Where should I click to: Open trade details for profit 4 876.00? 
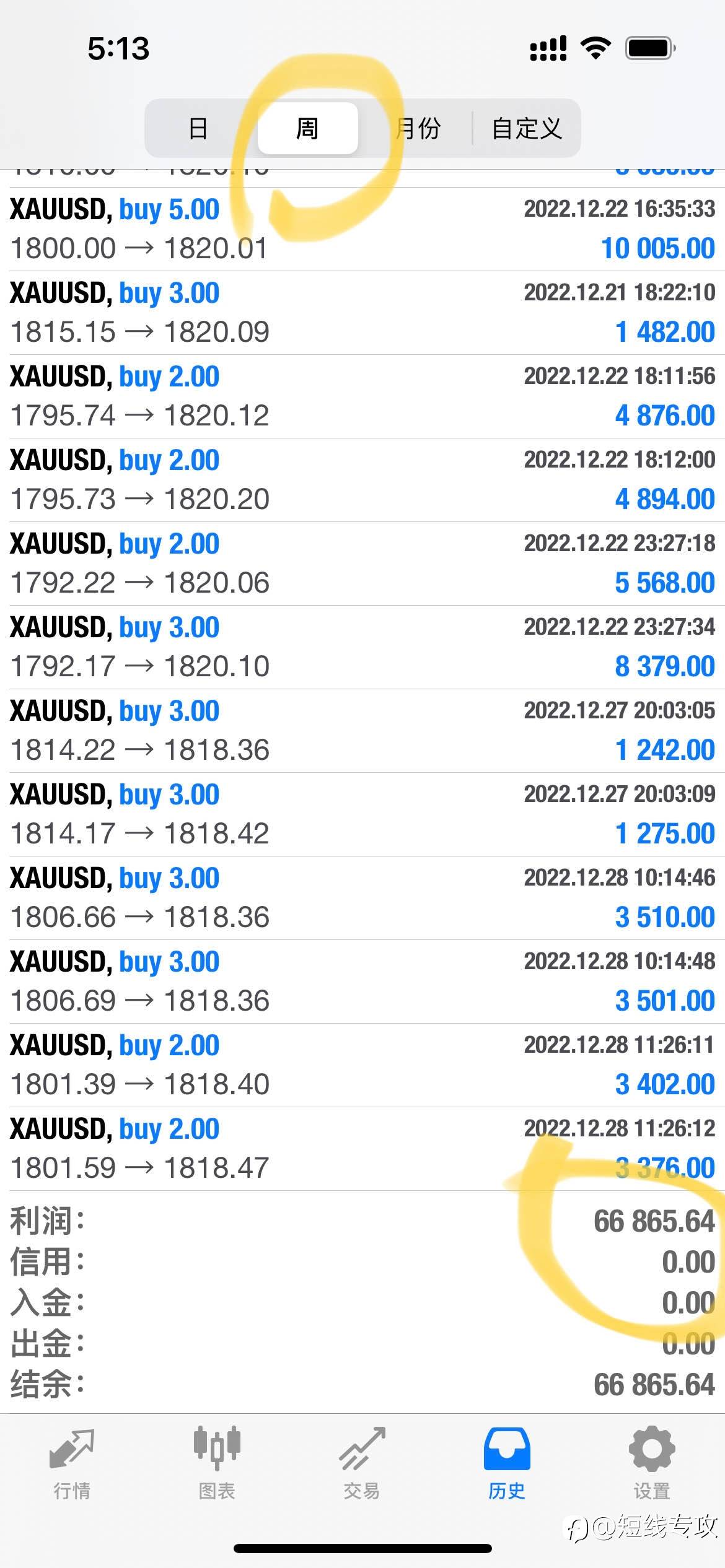point(362,396)
